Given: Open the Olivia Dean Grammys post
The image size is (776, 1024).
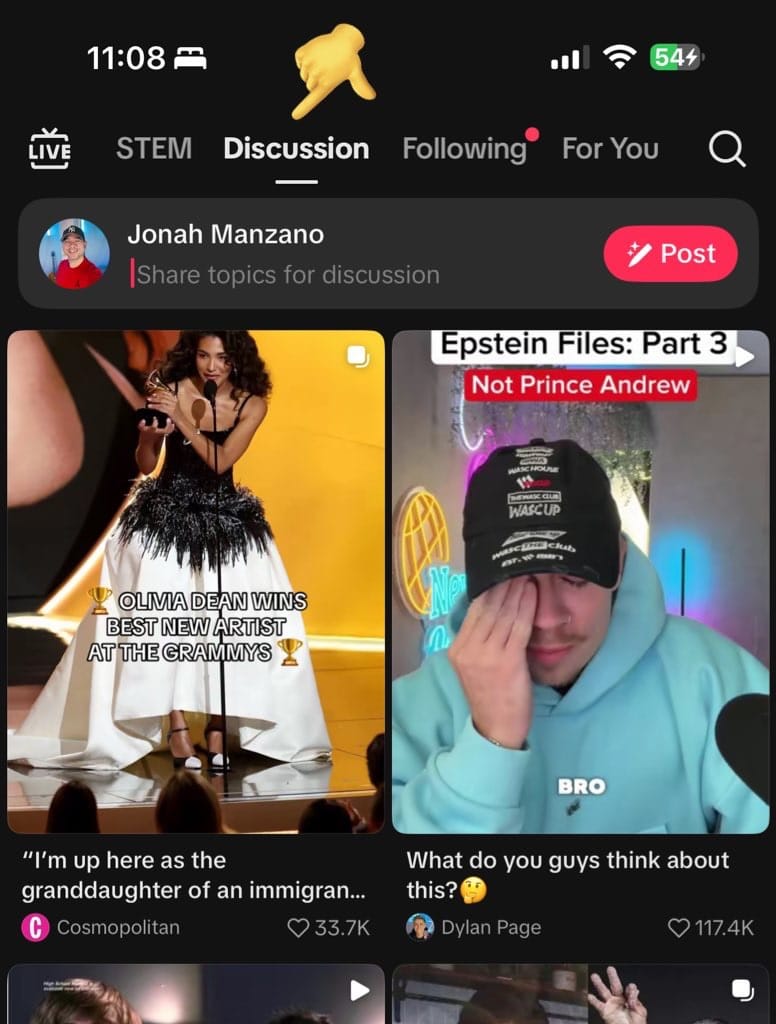Looking at the screenshot, I should click(196, 580).
